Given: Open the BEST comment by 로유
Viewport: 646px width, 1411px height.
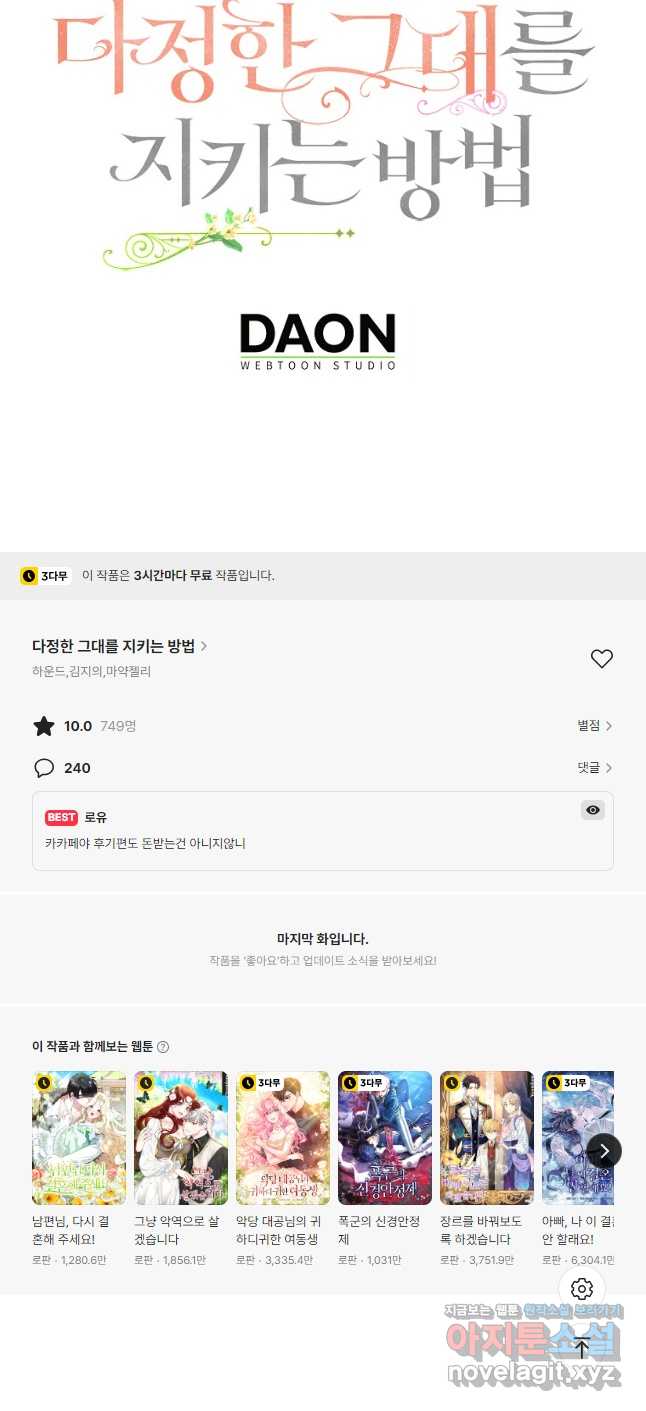Looking at the screenshot, I should tap(300, 842).
